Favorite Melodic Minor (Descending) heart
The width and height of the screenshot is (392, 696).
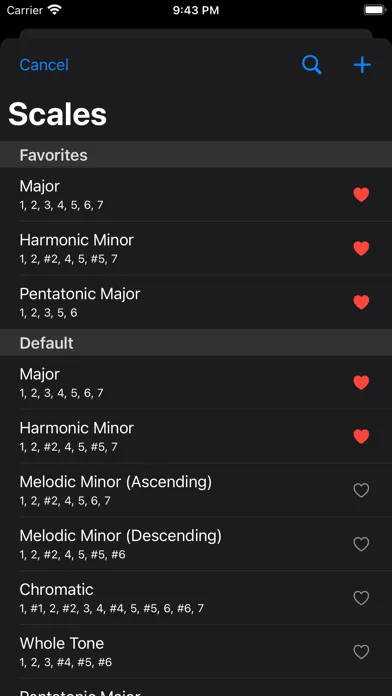click(361, 544)
